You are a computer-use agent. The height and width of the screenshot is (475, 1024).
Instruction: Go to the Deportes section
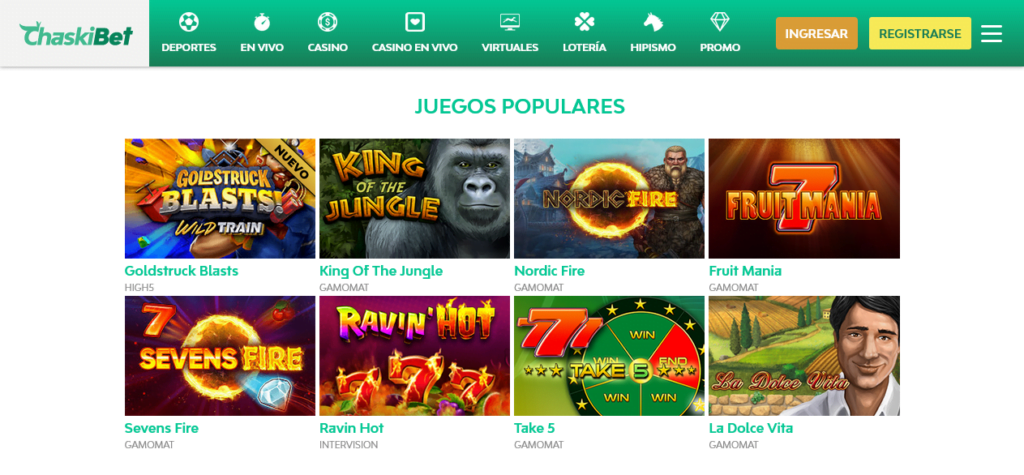188,33
